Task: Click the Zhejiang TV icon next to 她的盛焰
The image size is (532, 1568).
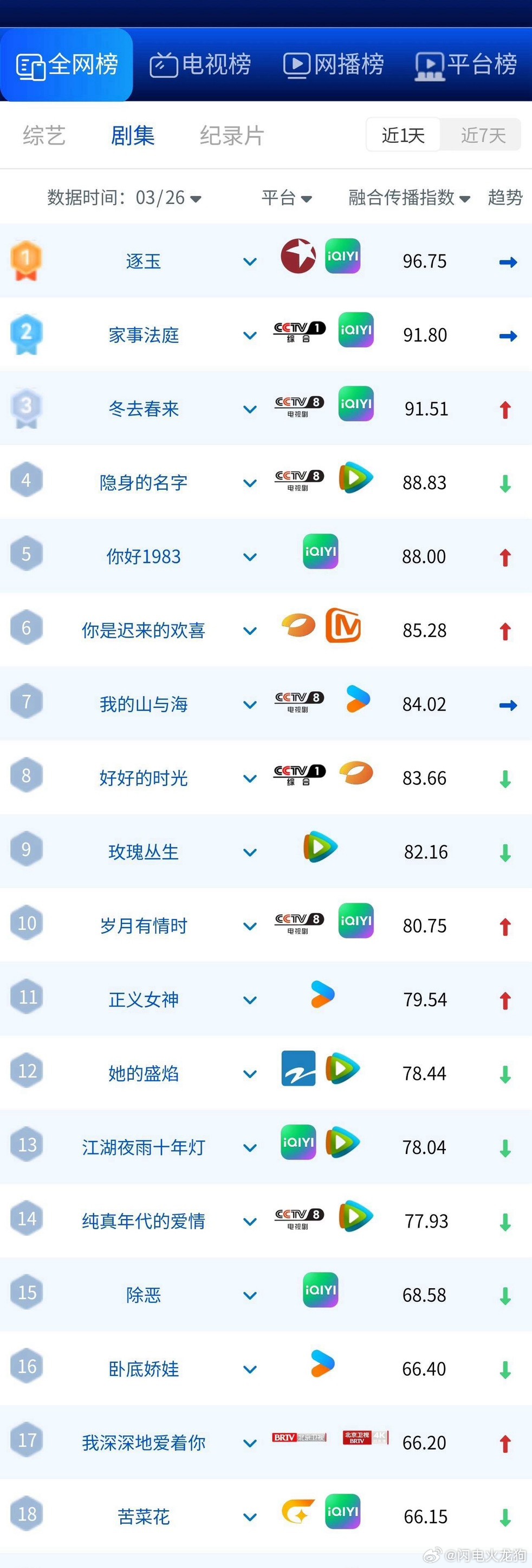Action: click(297, 1068)
